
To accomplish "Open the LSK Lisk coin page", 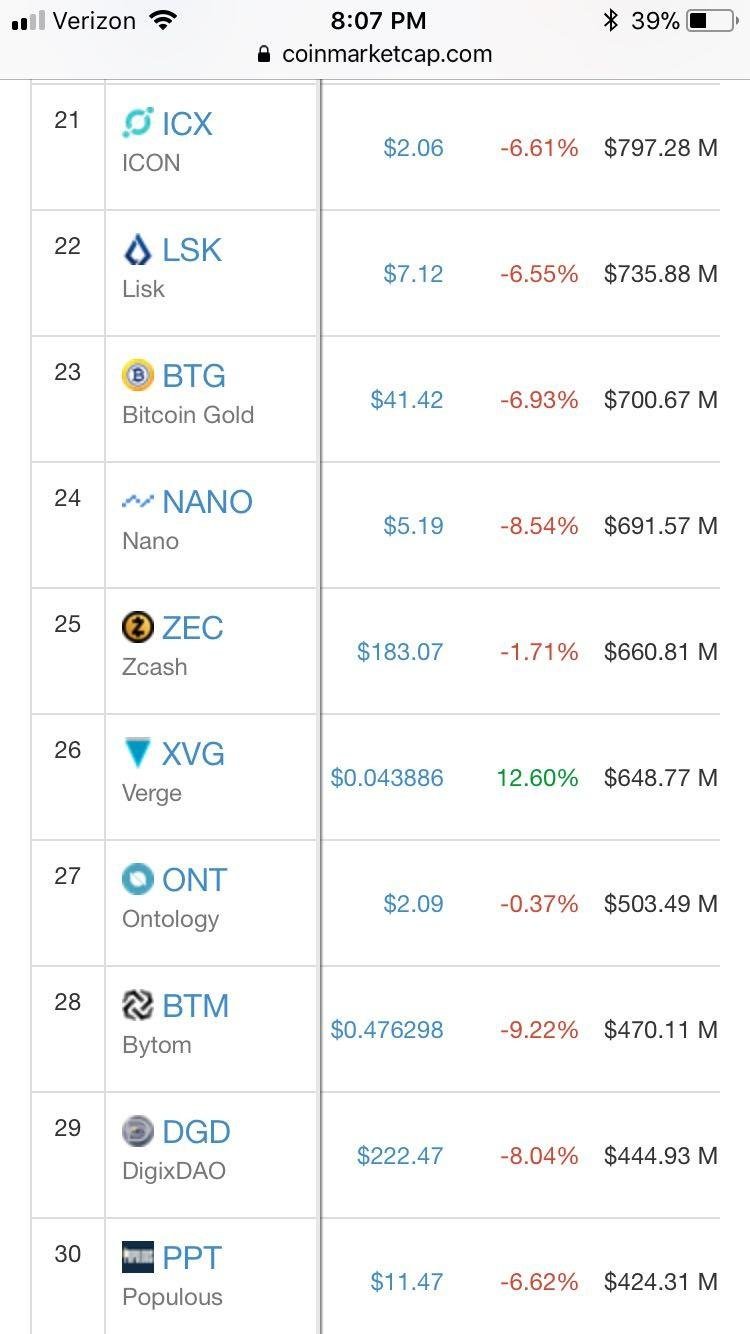I will pyautogui.click(x=192, y=250).
